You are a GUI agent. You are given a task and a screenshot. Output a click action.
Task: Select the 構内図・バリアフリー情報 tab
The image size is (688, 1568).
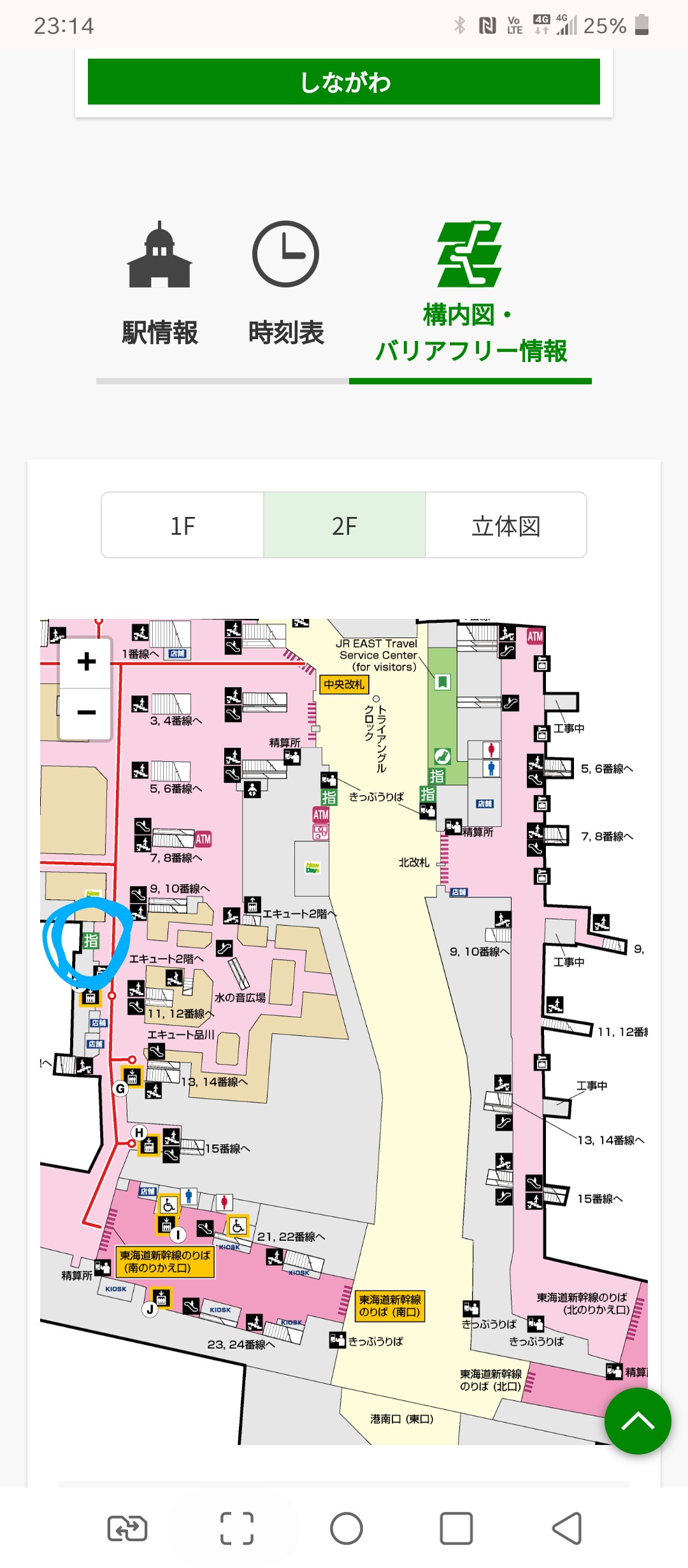coord(470,293)
